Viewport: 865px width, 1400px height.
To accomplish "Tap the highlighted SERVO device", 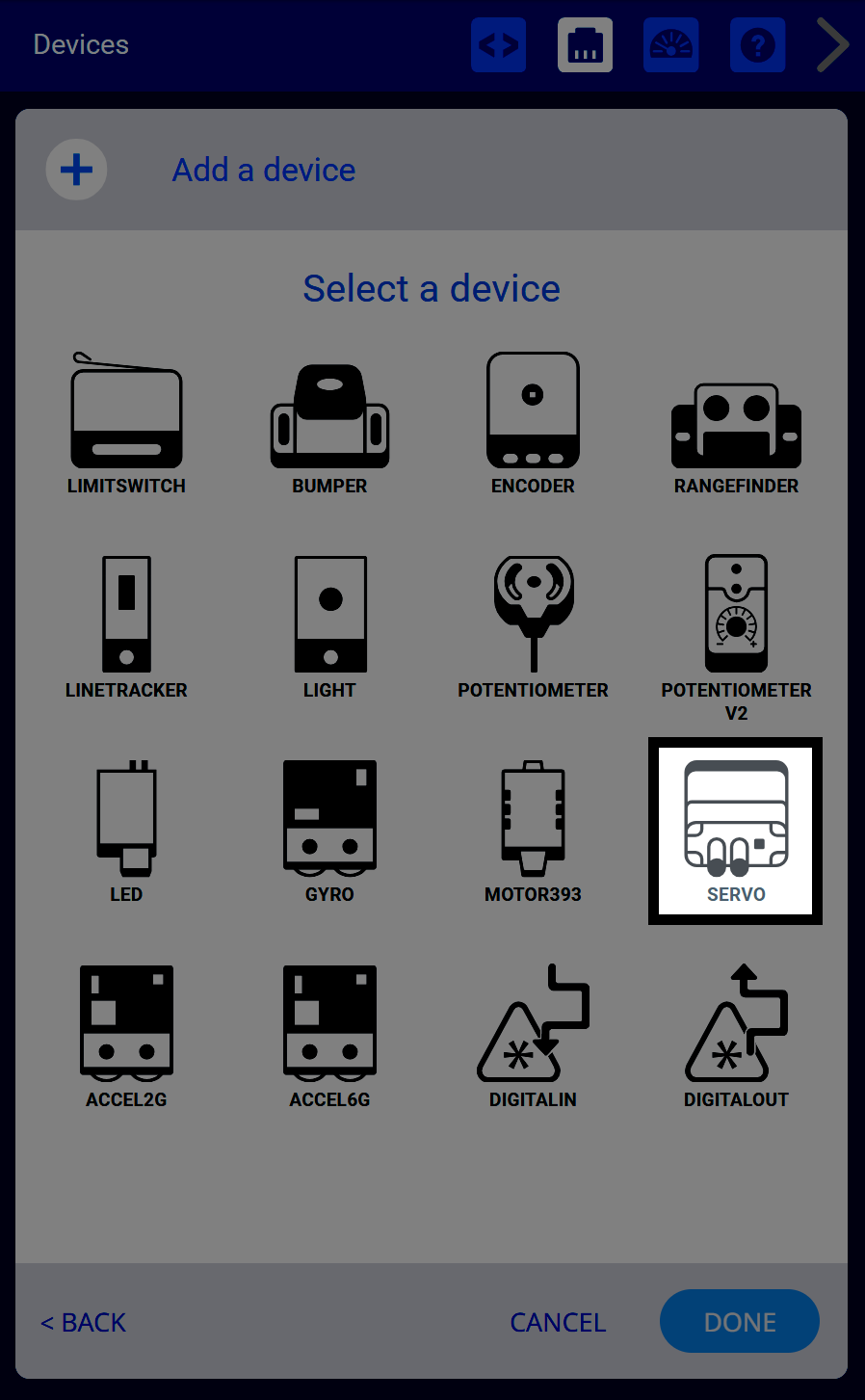I will tap(736, 831).
